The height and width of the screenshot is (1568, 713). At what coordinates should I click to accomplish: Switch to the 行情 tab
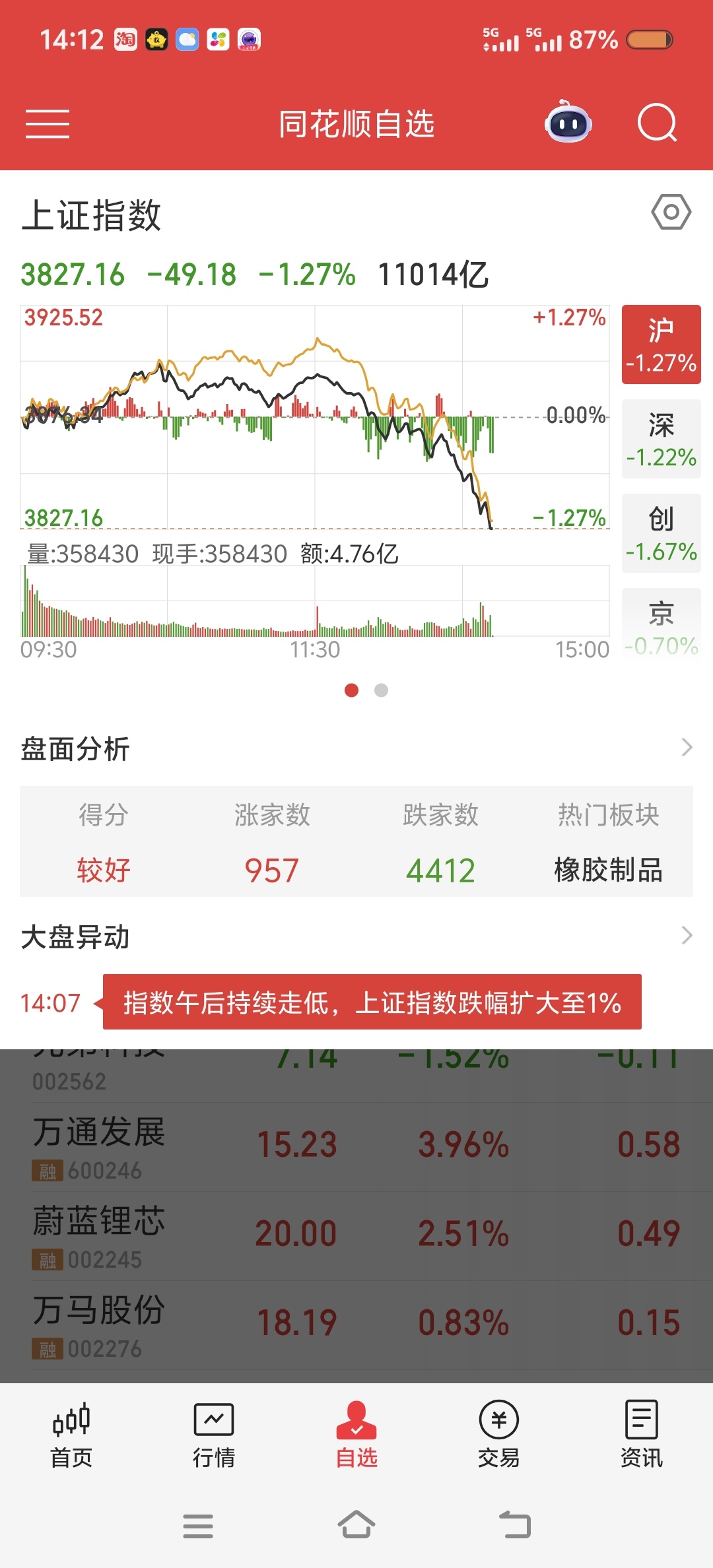[x=214, y=1435]
